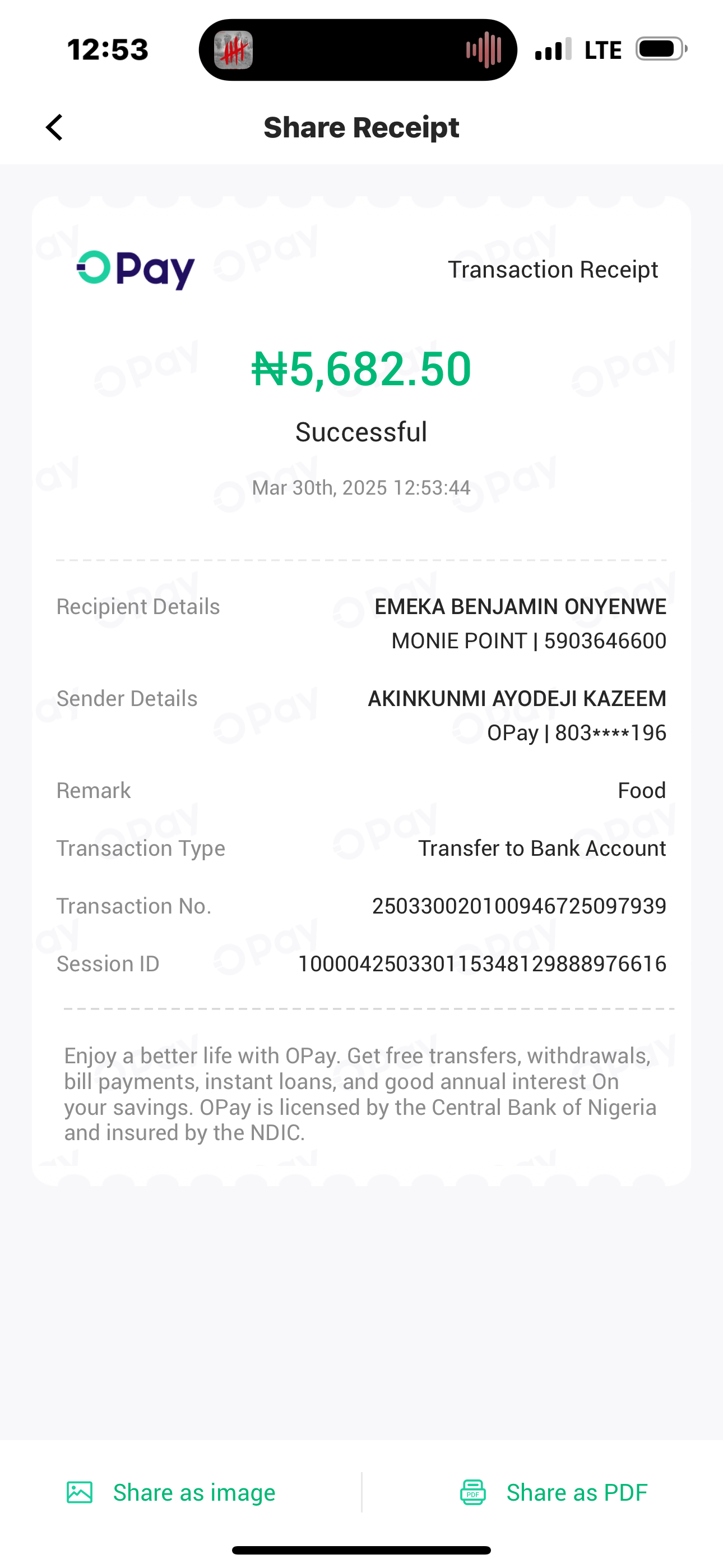
Task: Share the receipt as image
Action: coord(171,1492)
